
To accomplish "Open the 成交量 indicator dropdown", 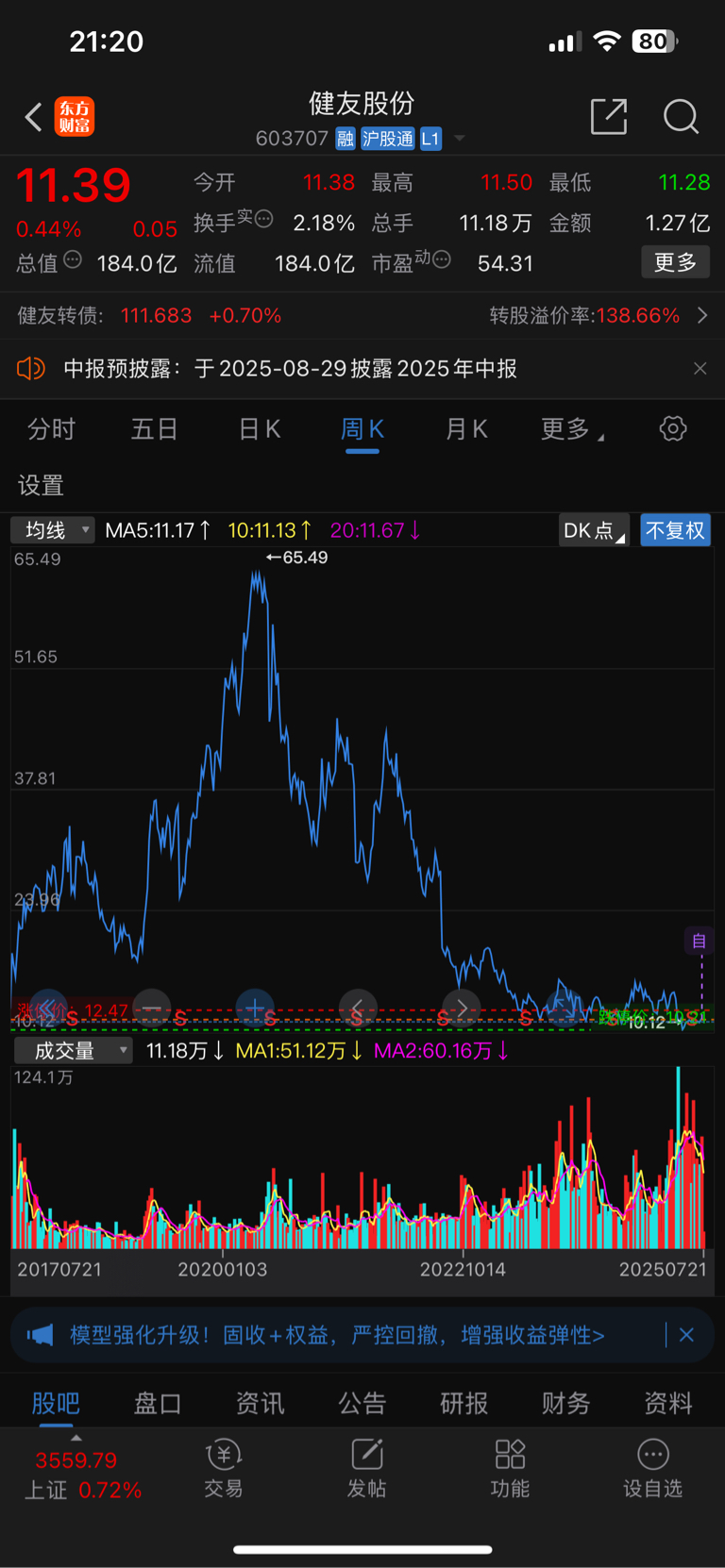I will click(73, 1050).
